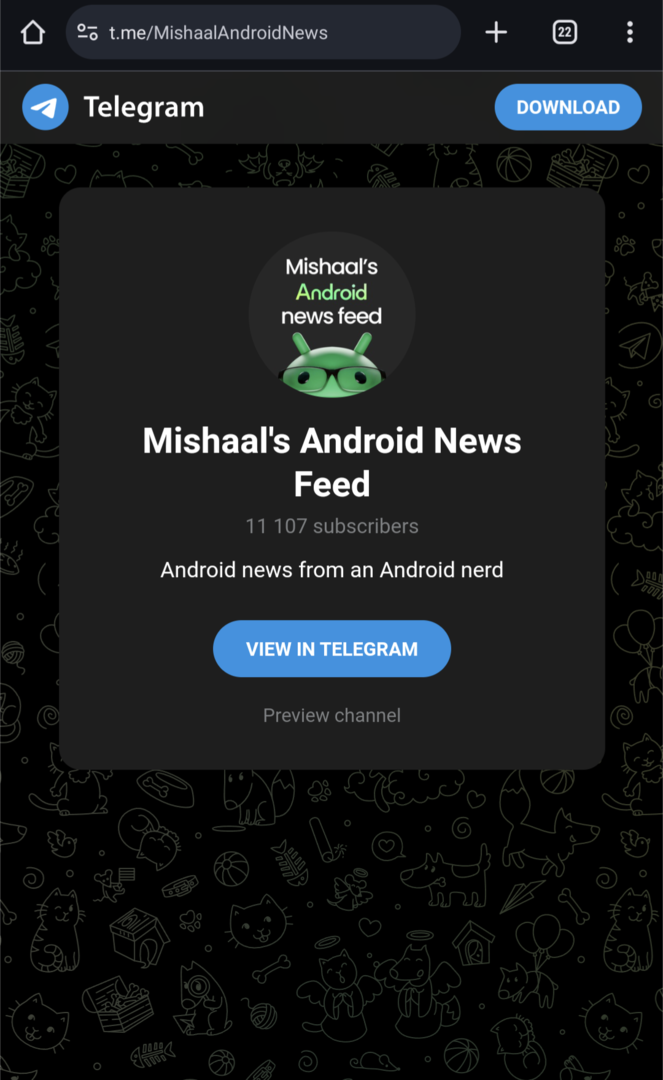Open the Preview channel link
The width and height of the screenshot is (663, 1080).
click(x=332, y=715)
